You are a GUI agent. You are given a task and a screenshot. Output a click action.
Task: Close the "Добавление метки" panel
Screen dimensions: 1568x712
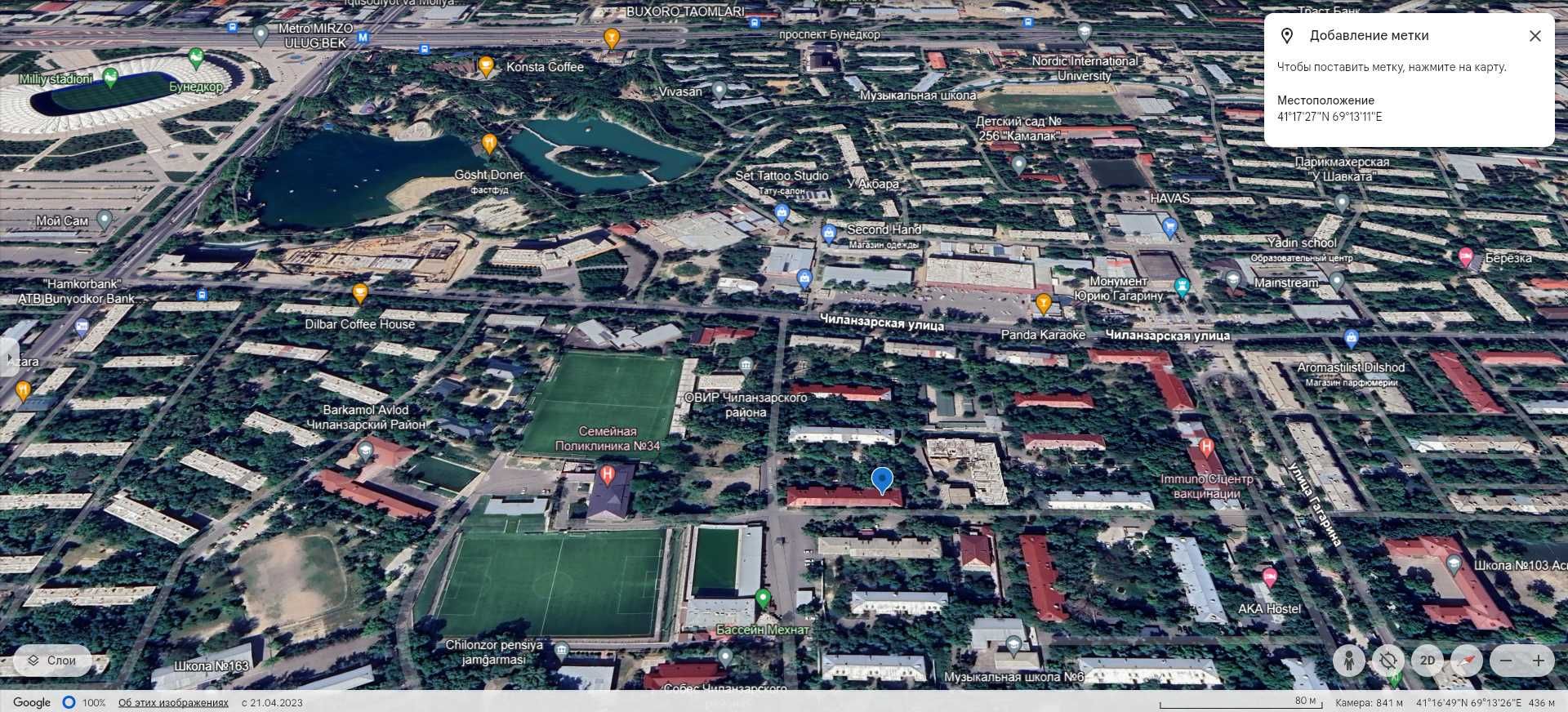click(1535, 36)
